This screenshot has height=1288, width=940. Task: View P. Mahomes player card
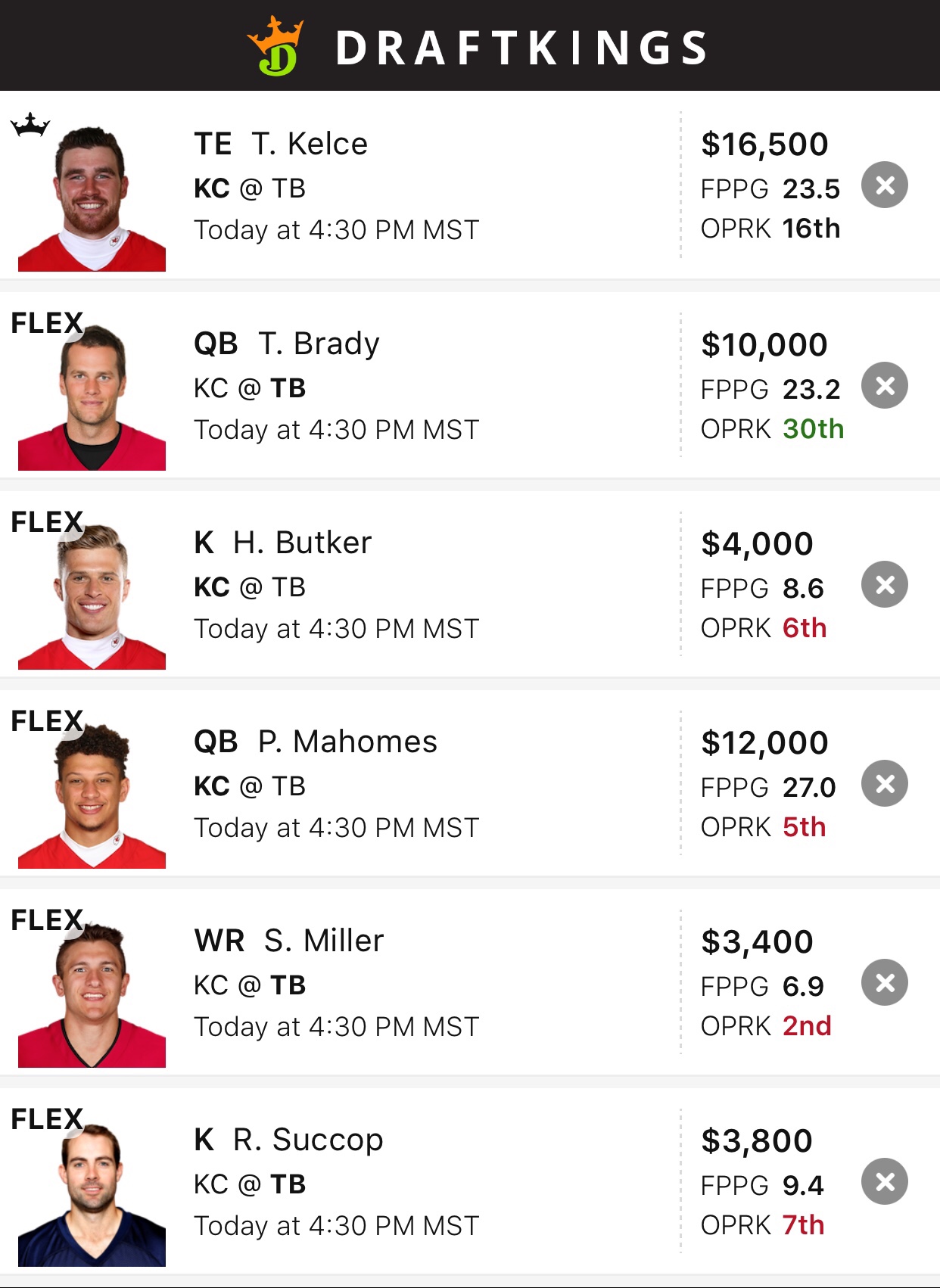(347, 742)
